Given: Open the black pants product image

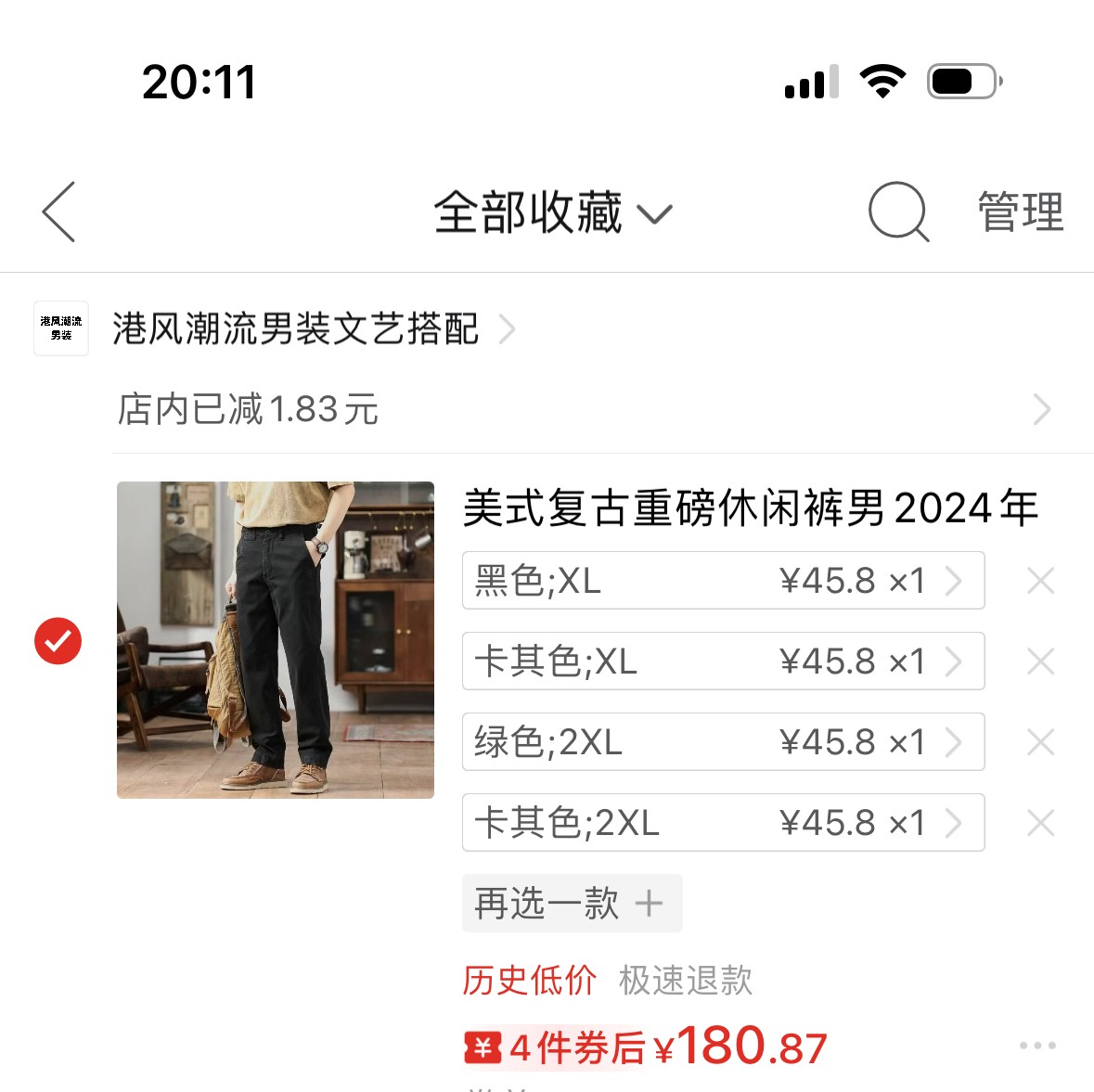Looking at the screenshot, I should tap(276, 639).
